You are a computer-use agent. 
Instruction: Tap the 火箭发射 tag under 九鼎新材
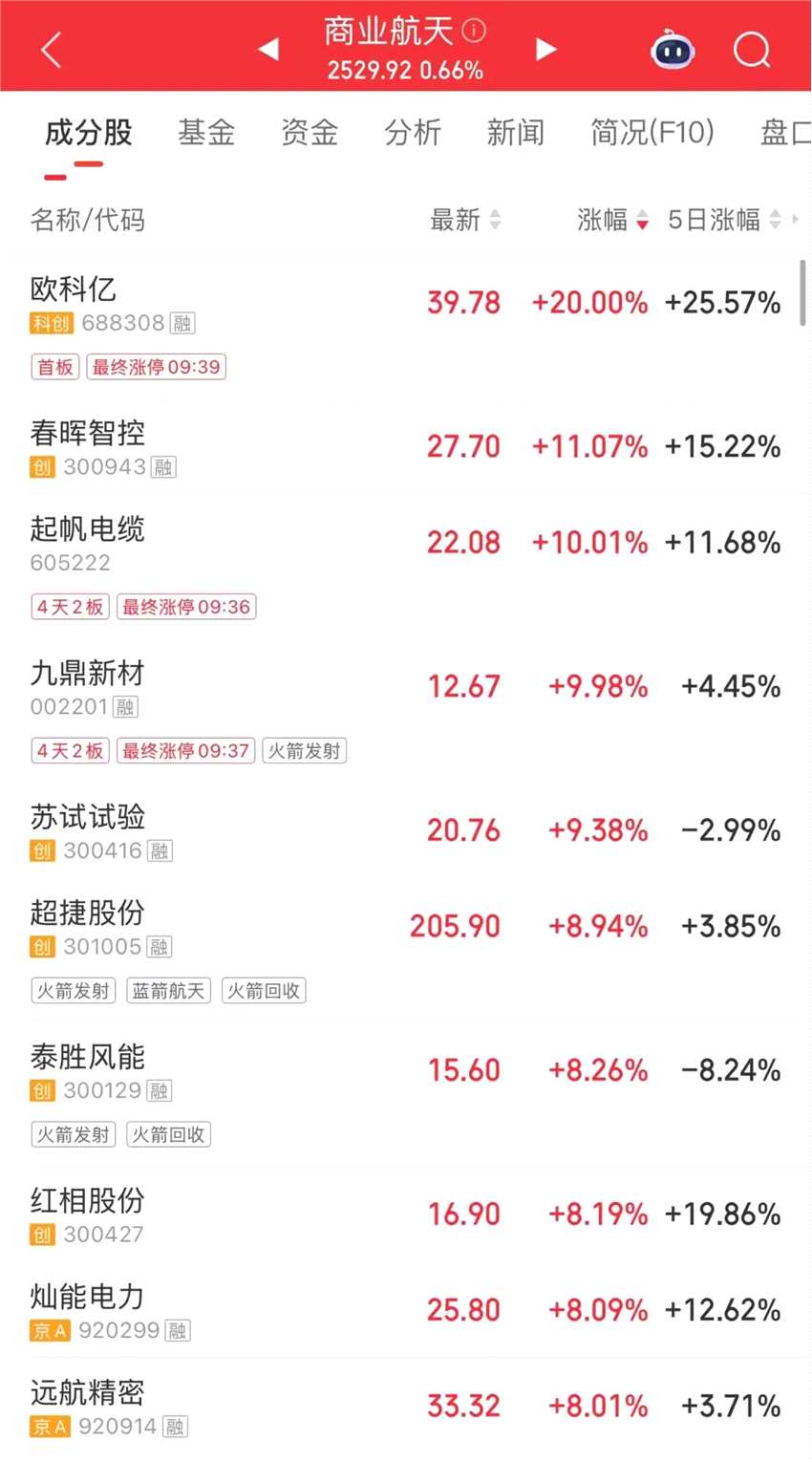pyautogui.click(x=304, y=751)
